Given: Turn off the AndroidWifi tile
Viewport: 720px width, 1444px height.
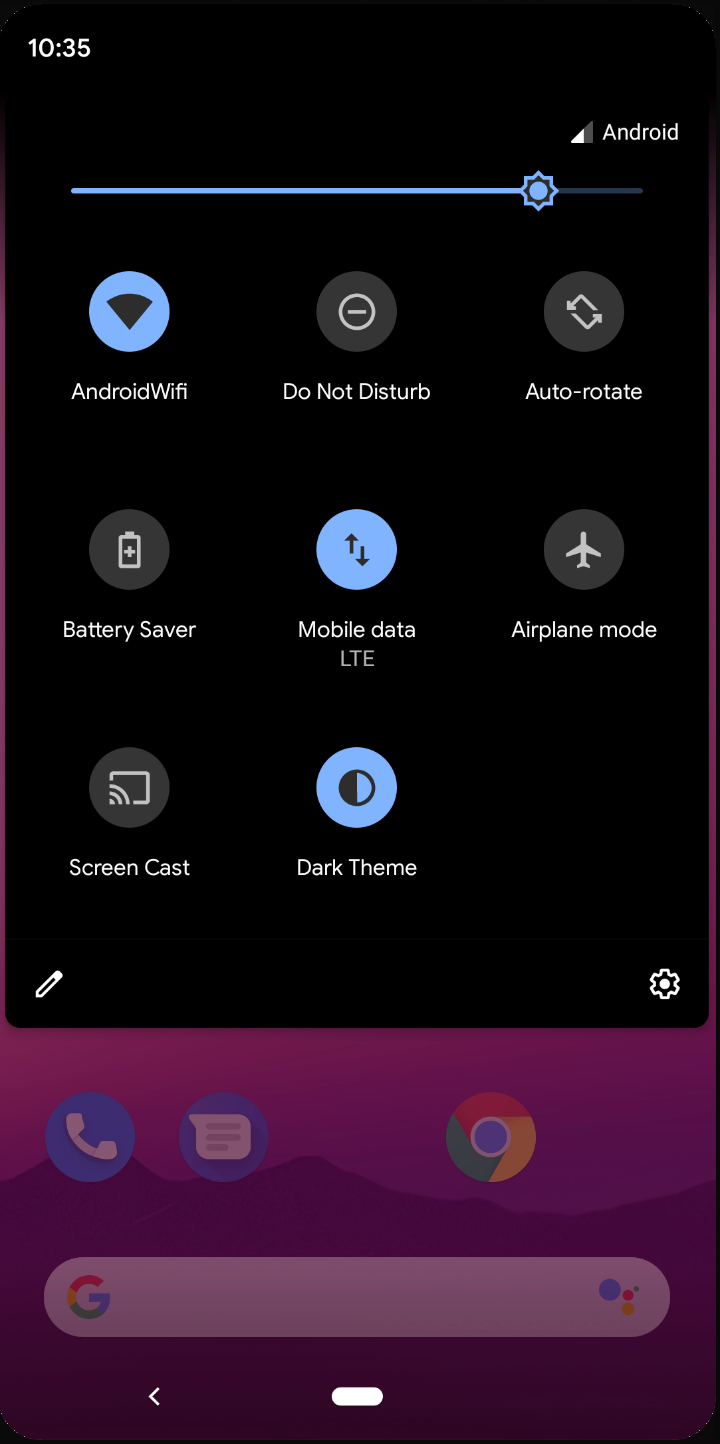Looking at the screenshot, I should tap(129, 311).
